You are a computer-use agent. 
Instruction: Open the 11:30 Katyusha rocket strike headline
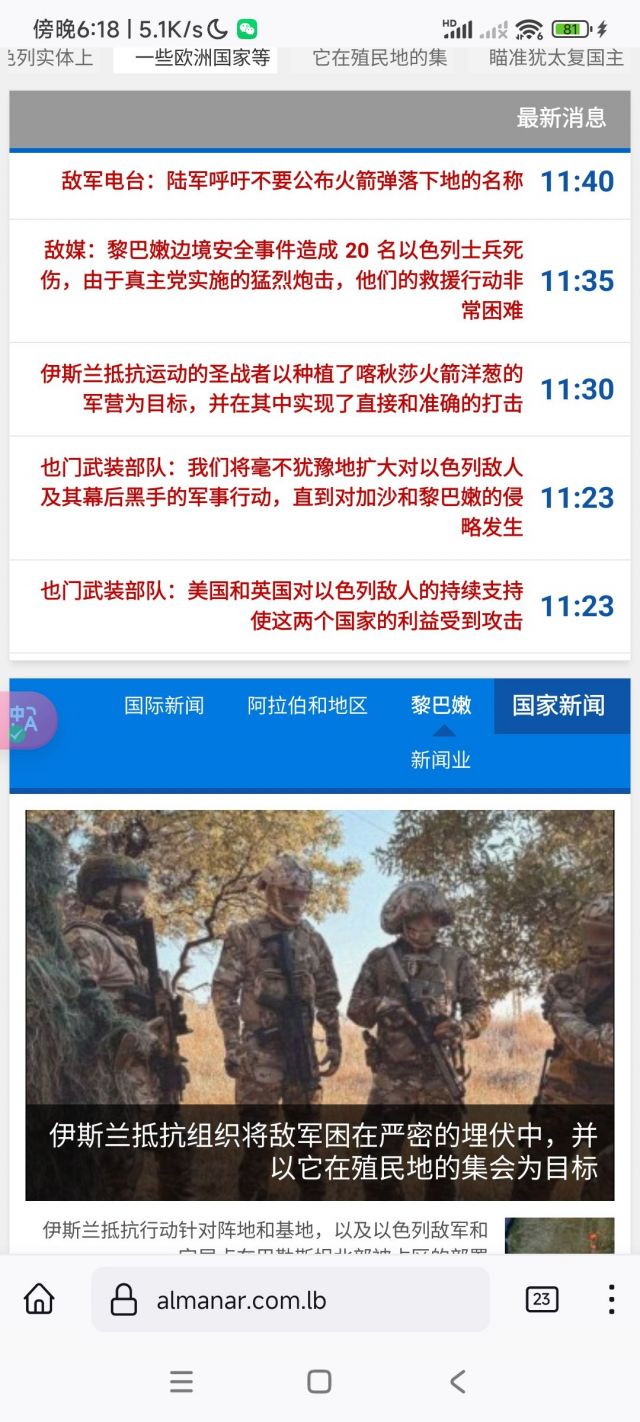click(x=282, y=389)
